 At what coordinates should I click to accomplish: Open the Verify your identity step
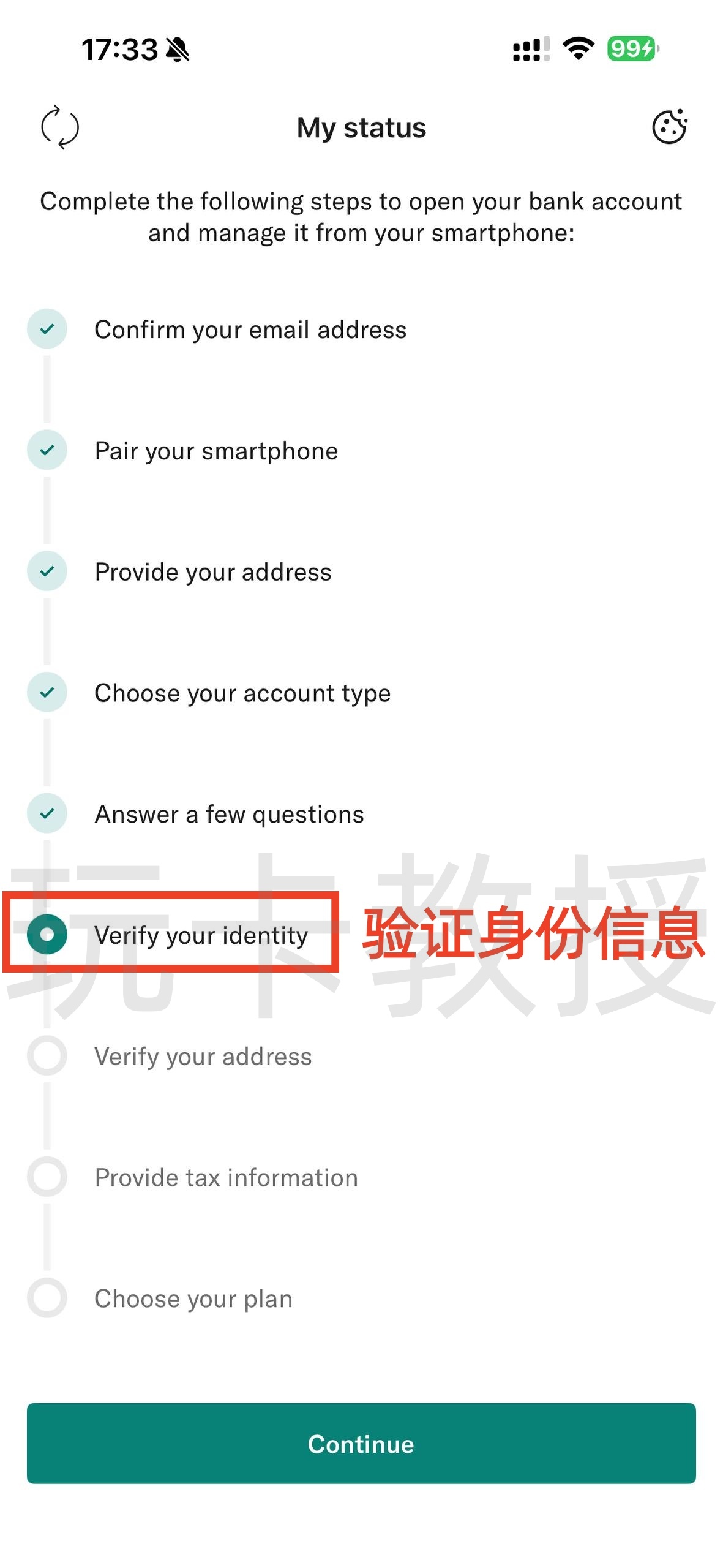coord(201,935)
